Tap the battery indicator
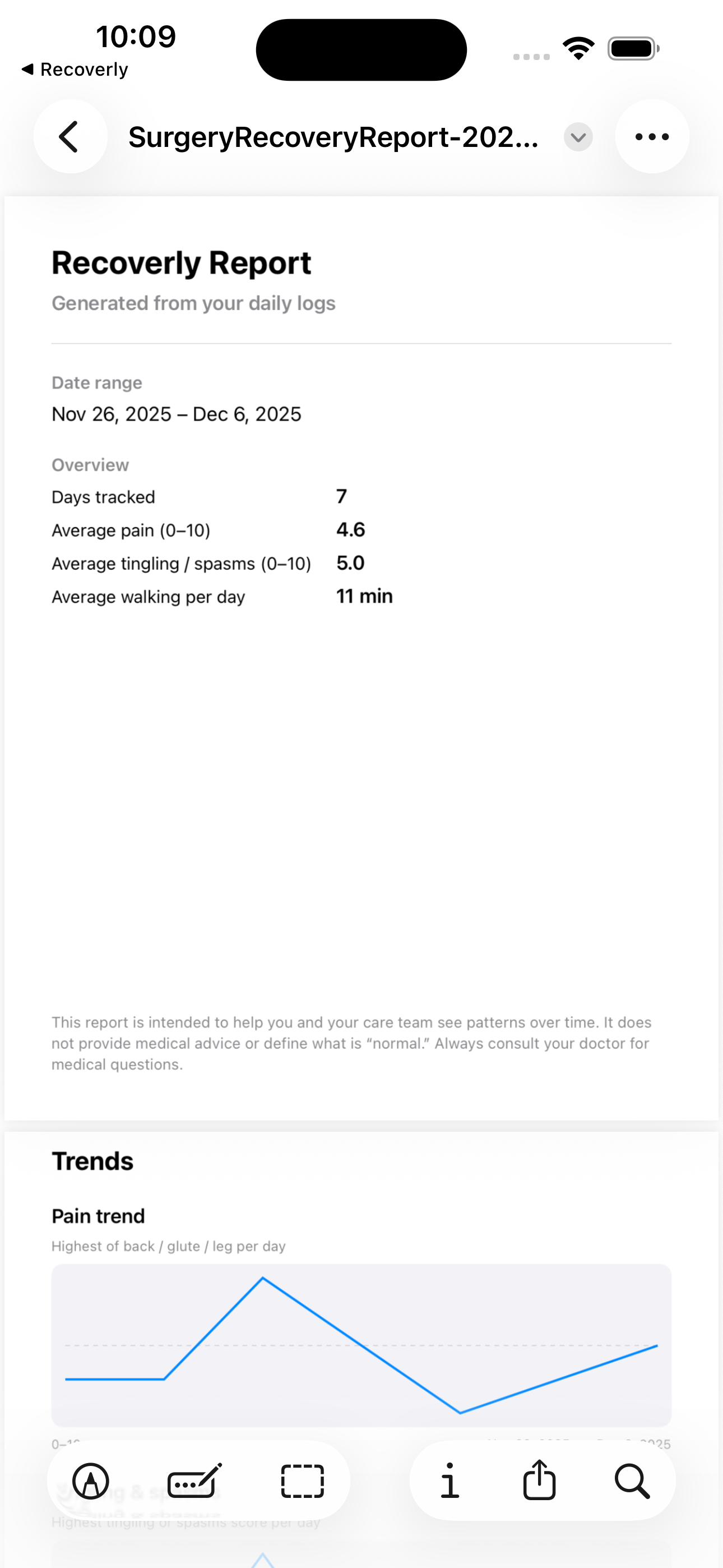 (631, 49)
